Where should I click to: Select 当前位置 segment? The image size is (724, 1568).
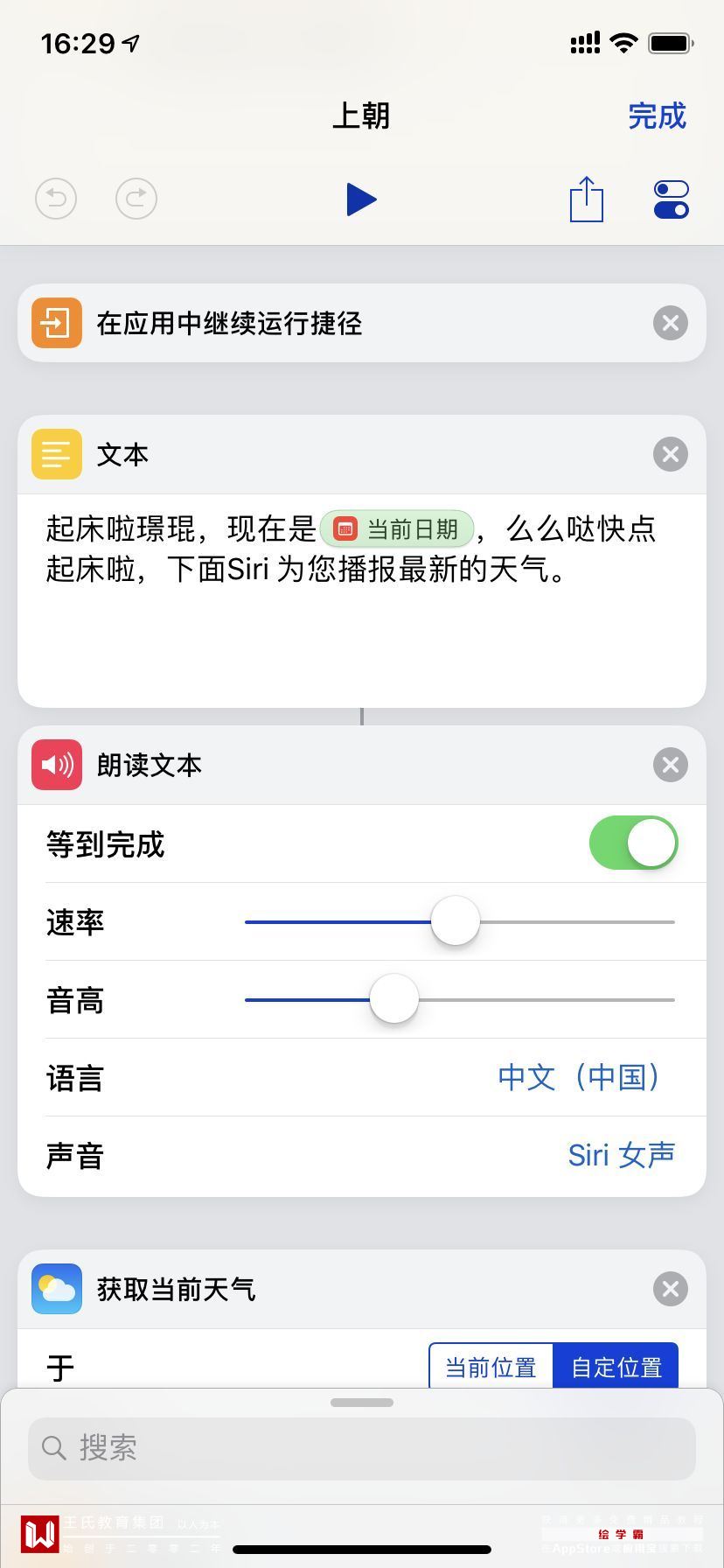[x=491, y=1367]
